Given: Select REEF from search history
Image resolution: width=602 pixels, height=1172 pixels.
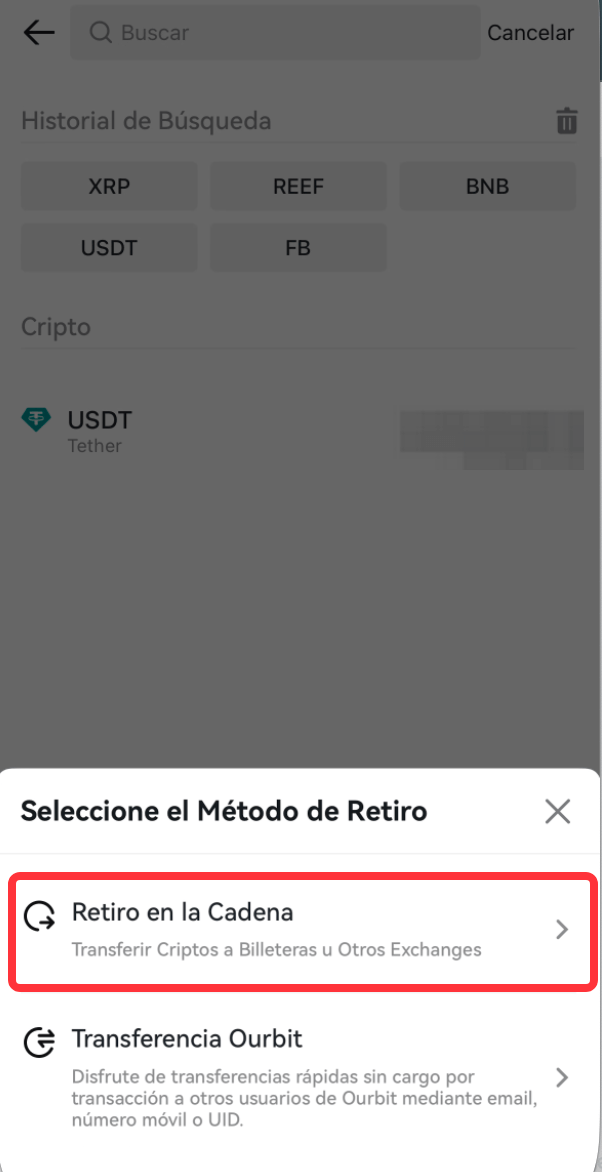Looking at the screenshot, I should click(x=298, y=186).
